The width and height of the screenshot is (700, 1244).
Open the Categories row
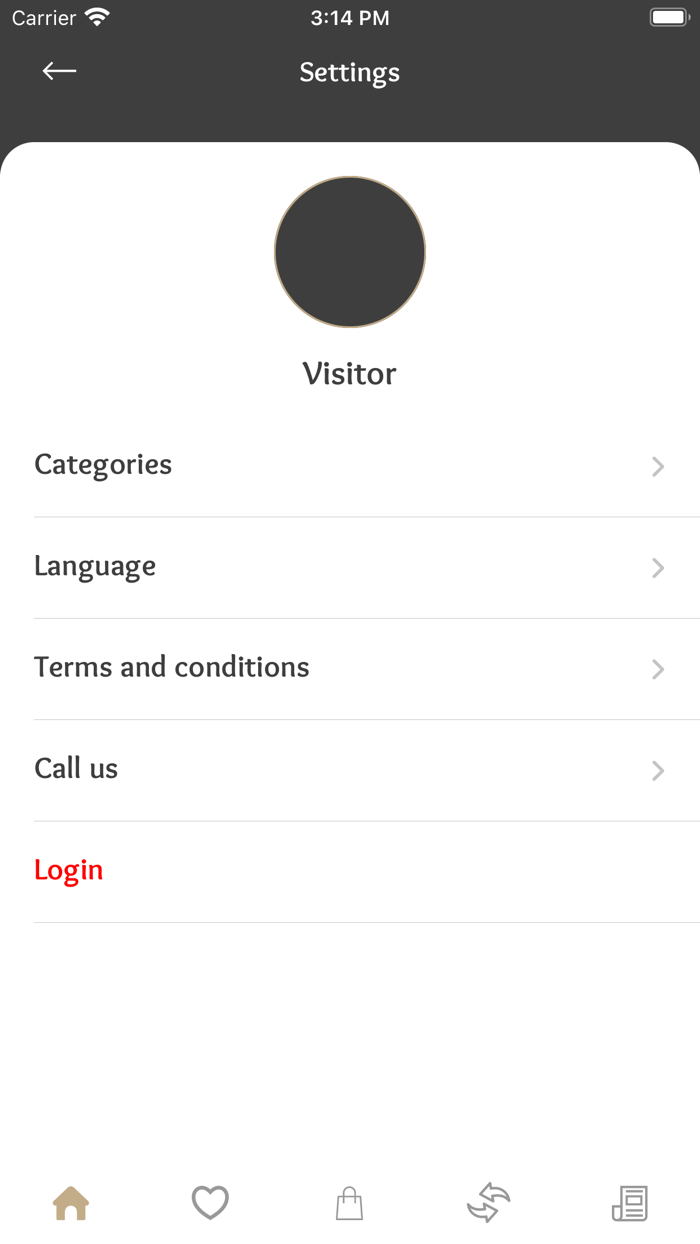(350, 465)
